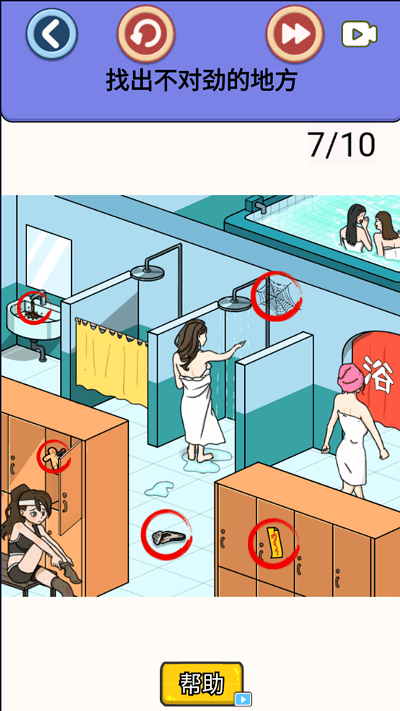Skip this level with the fast-forward button
This screenshot has height=711, width=400.
(295, 34)
